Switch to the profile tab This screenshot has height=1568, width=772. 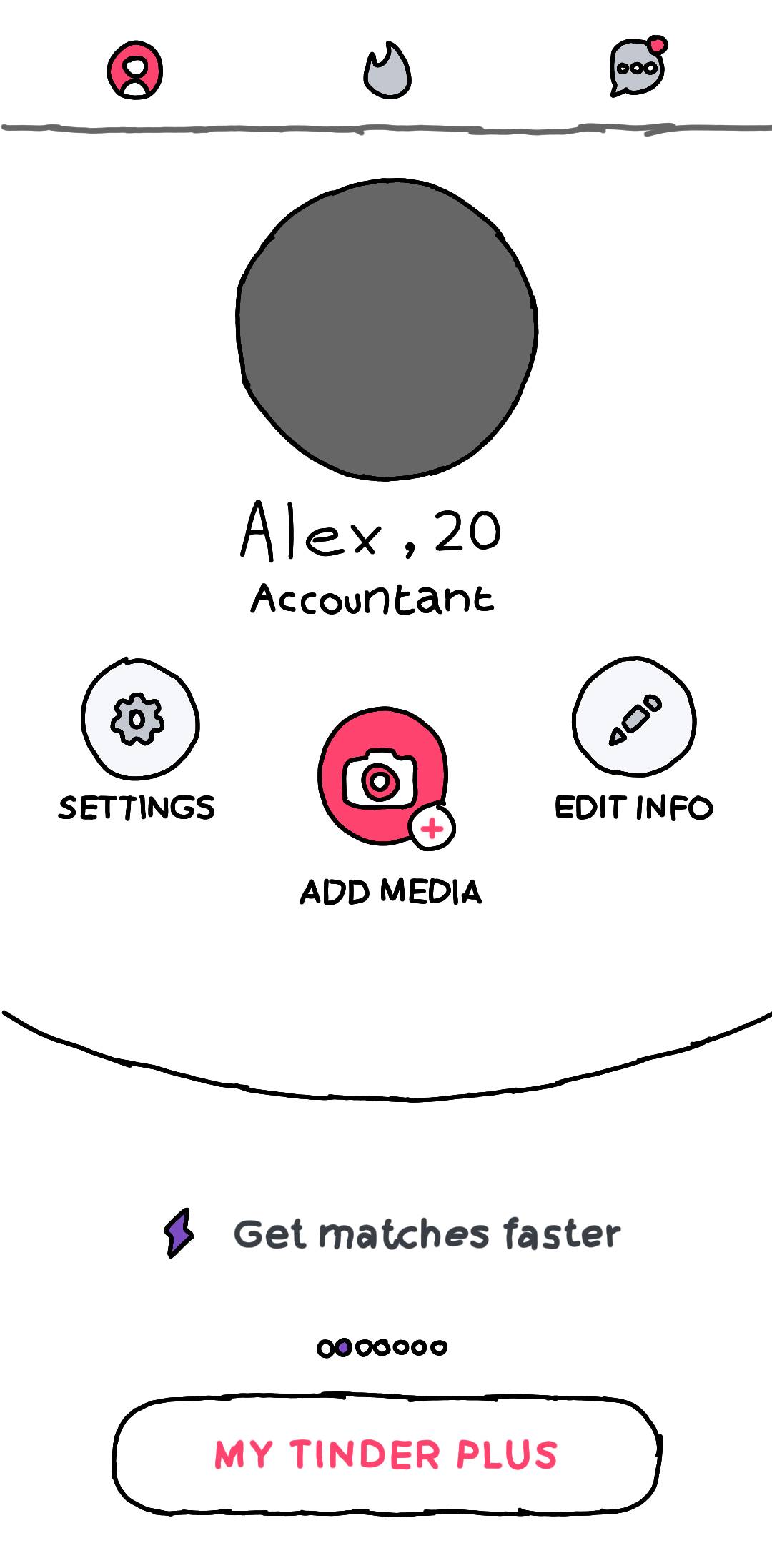(134, 70)
